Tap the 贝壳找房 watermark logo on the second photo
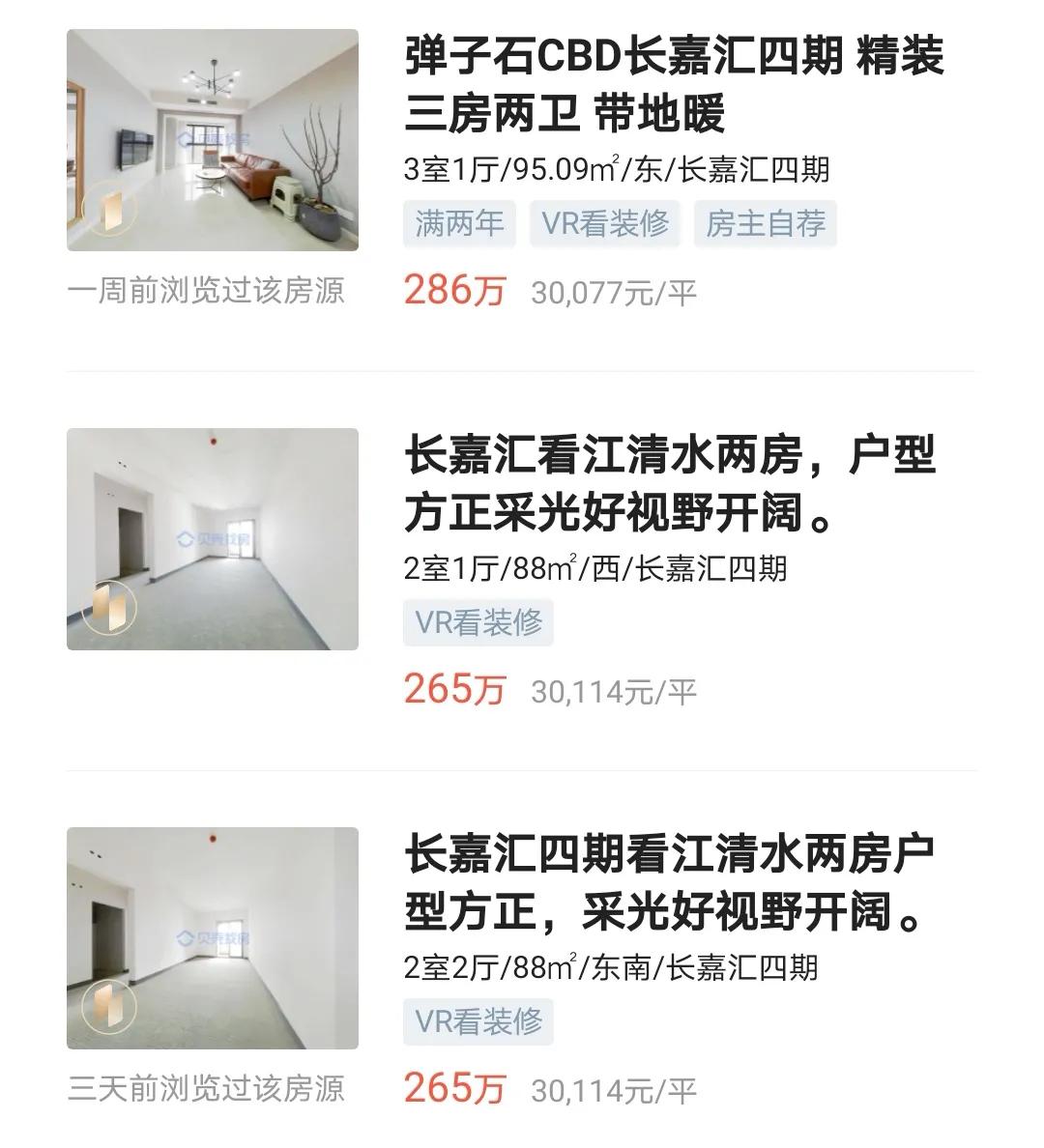 (217, 538)
